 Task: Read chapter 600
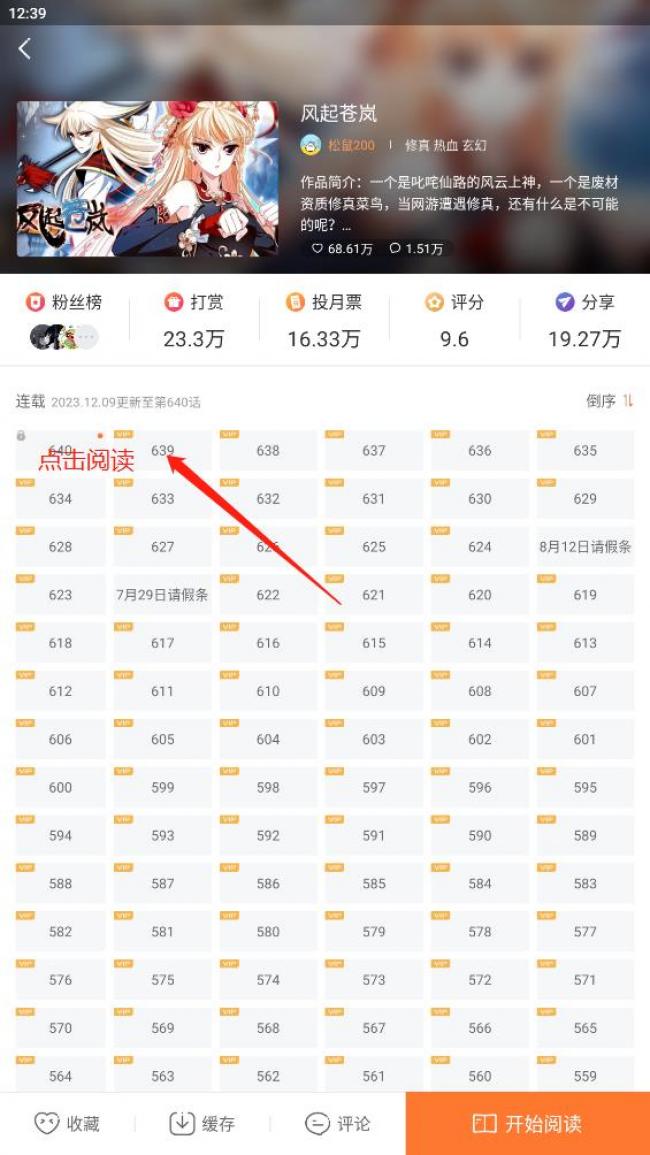pos(60,788)
